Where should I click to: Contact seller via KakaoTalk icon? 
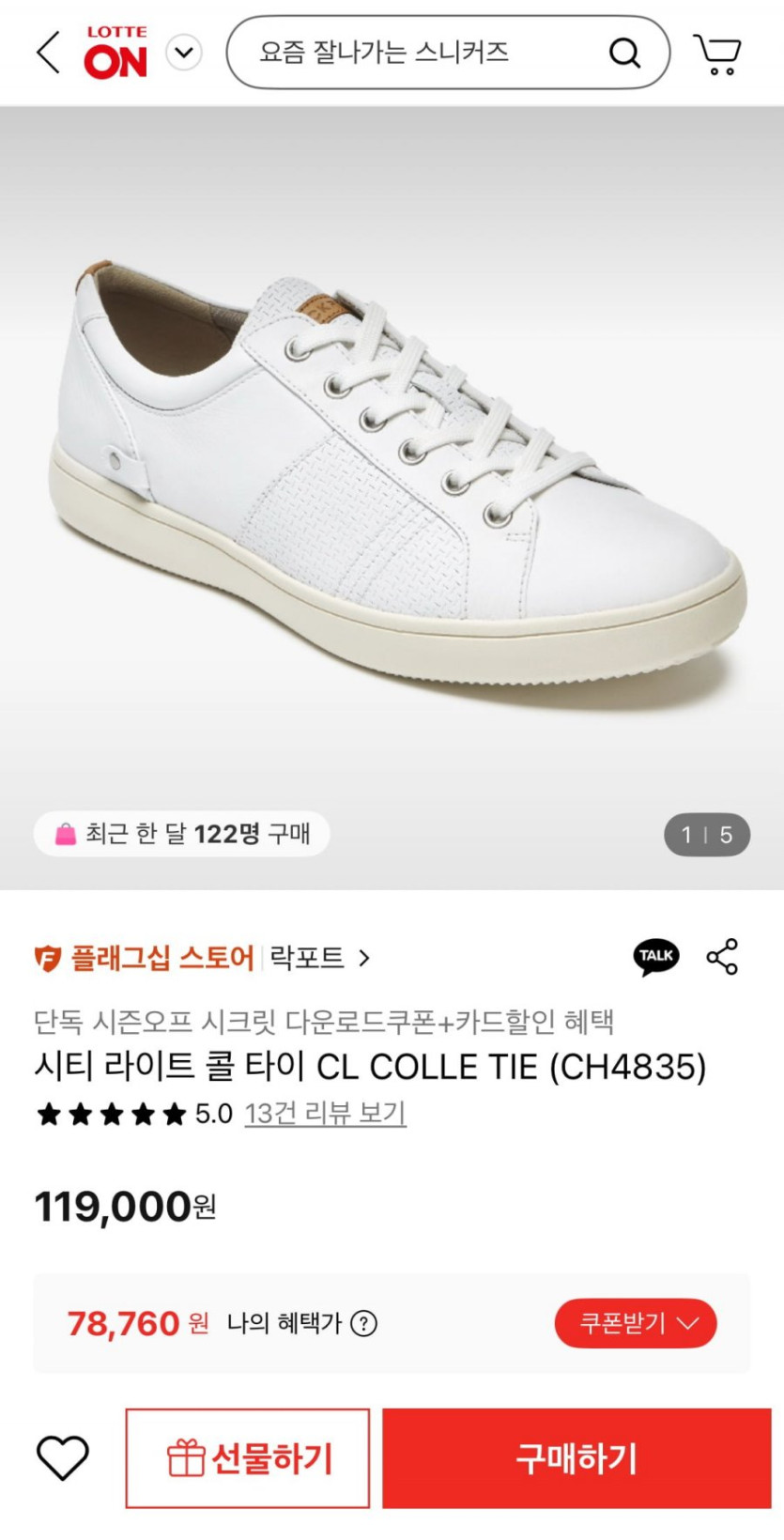656,957
